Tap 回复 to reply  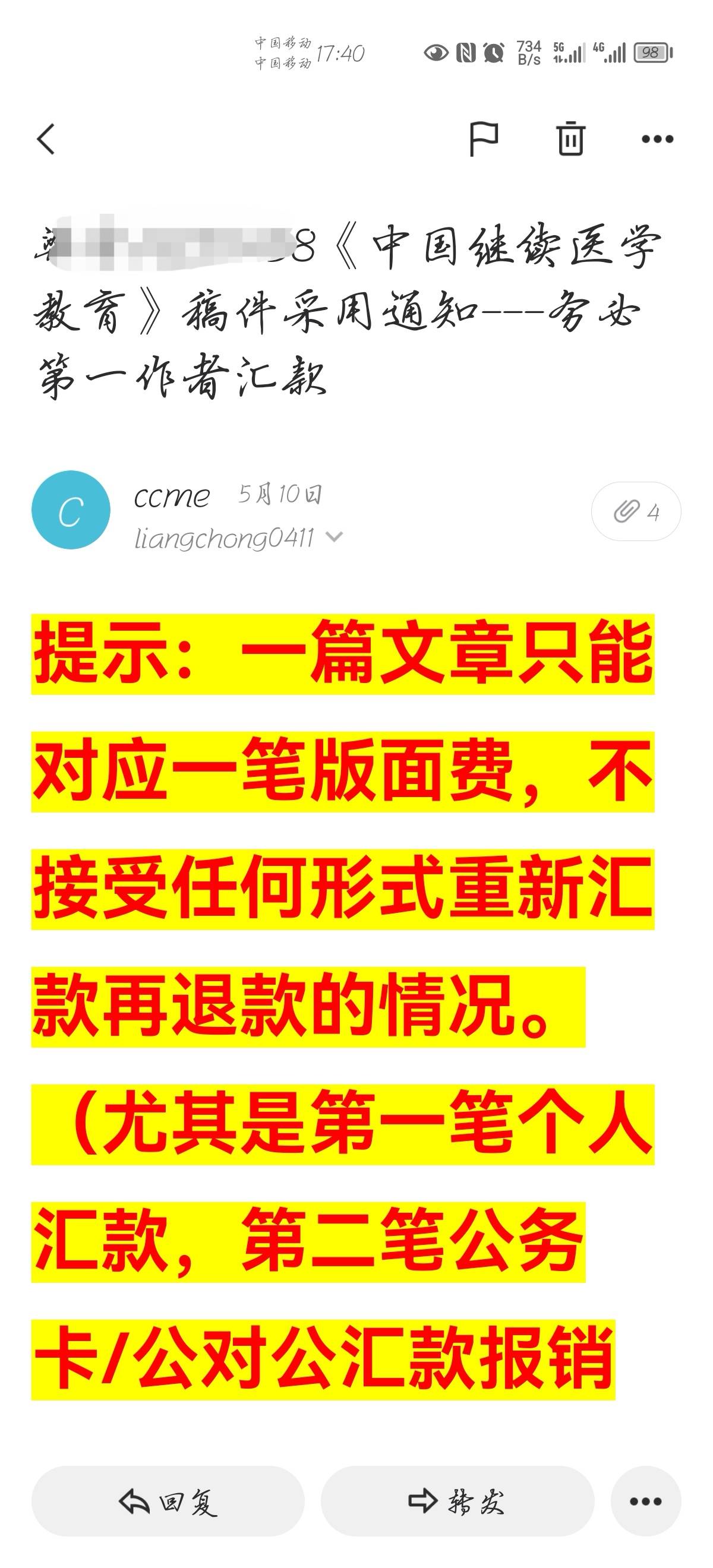[x=168, y=1501]
